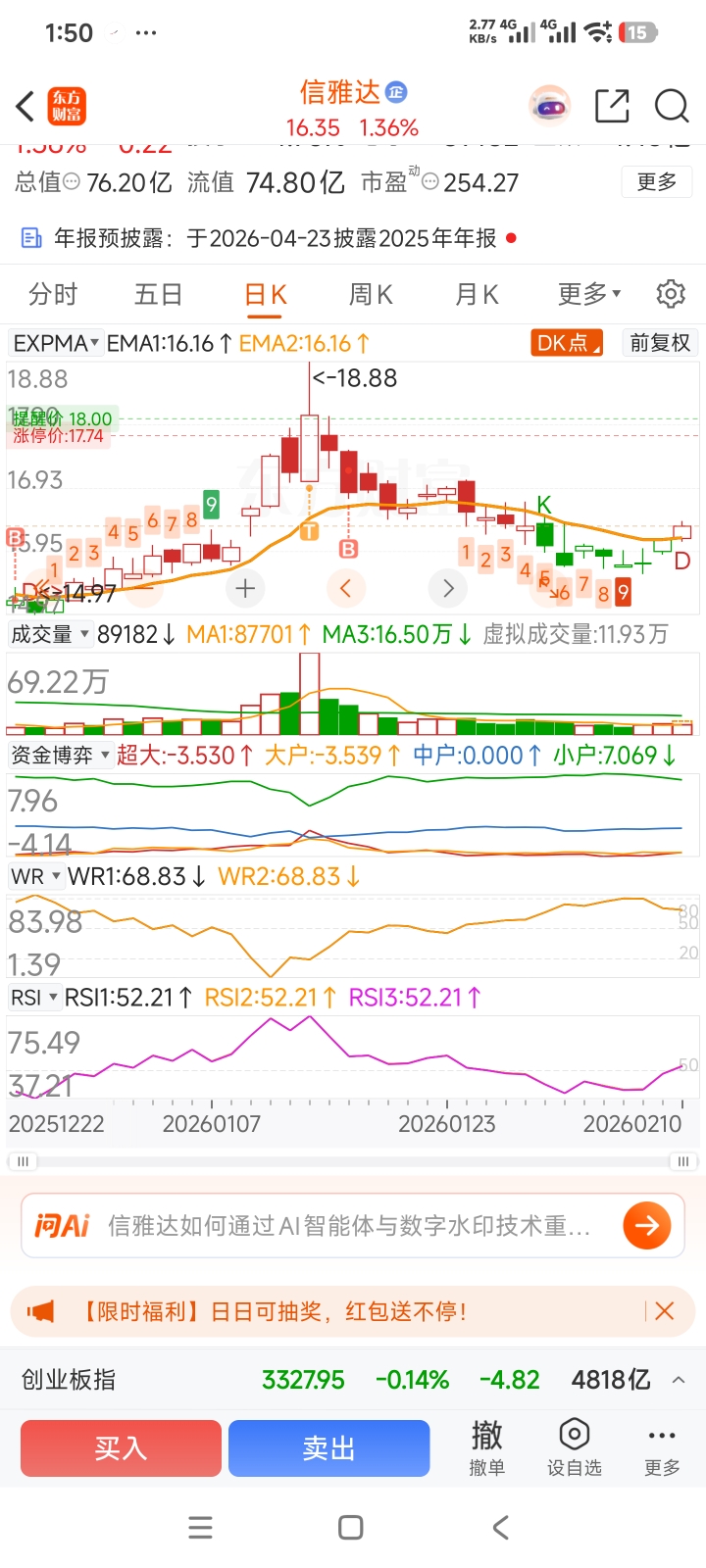This screenshot has width=706, height=1568.
Task: Switch to the 五日 chart tab
Action: click(x=159, y=294)
